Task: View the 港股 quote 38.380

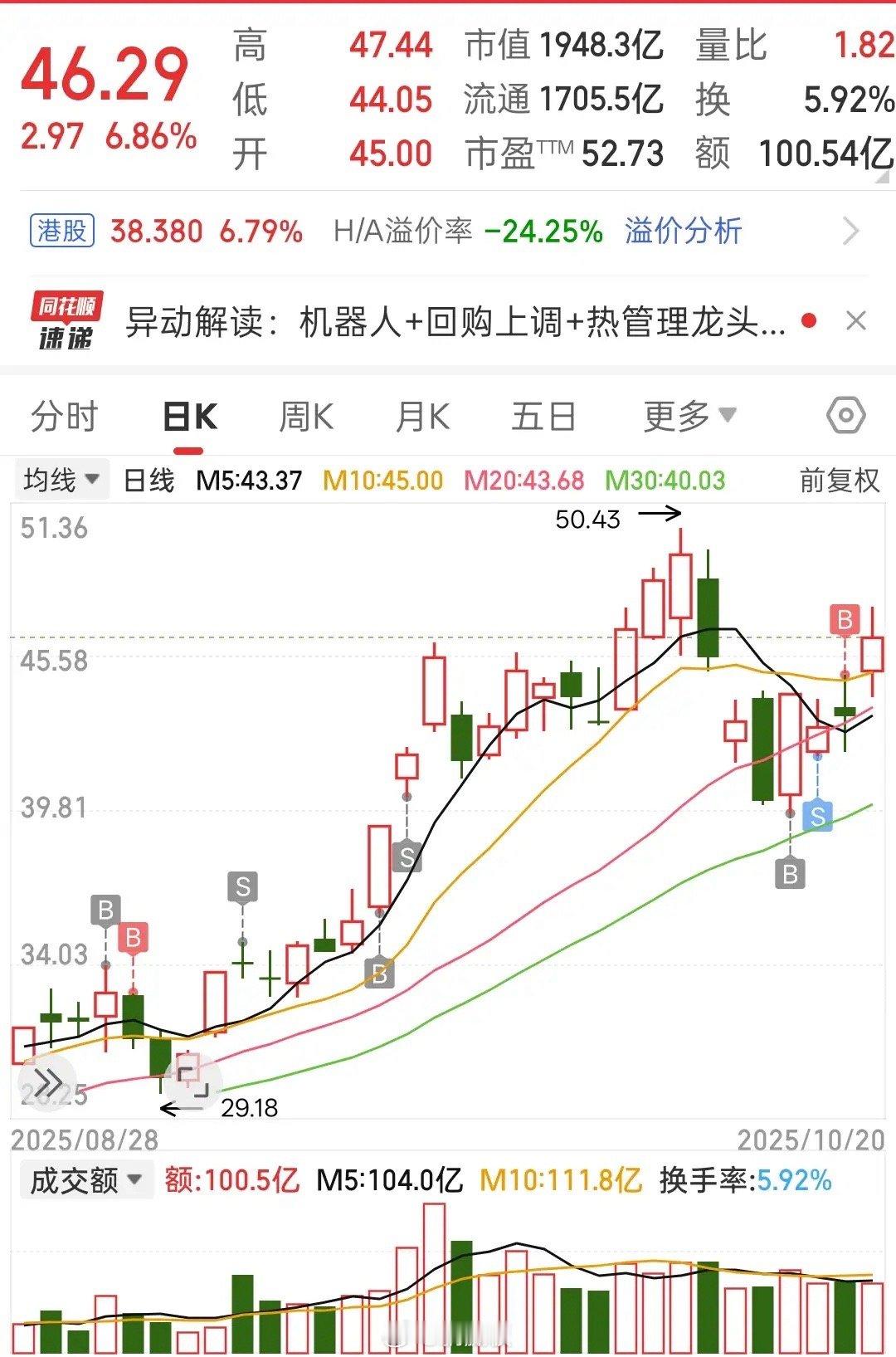Action: [x=155, y=232]
